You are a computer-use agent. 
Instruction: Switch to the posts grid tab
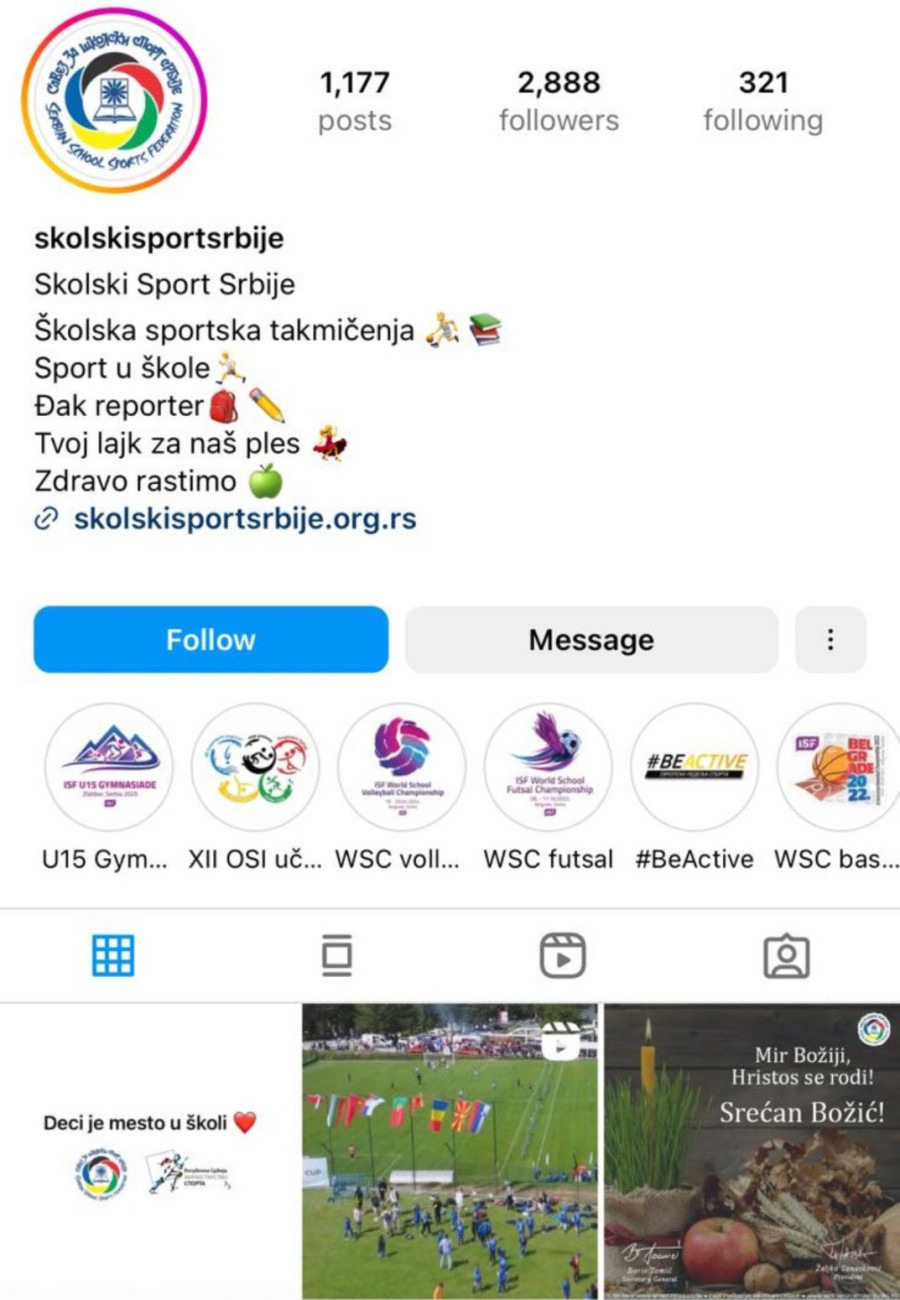(x=113, y=956)
